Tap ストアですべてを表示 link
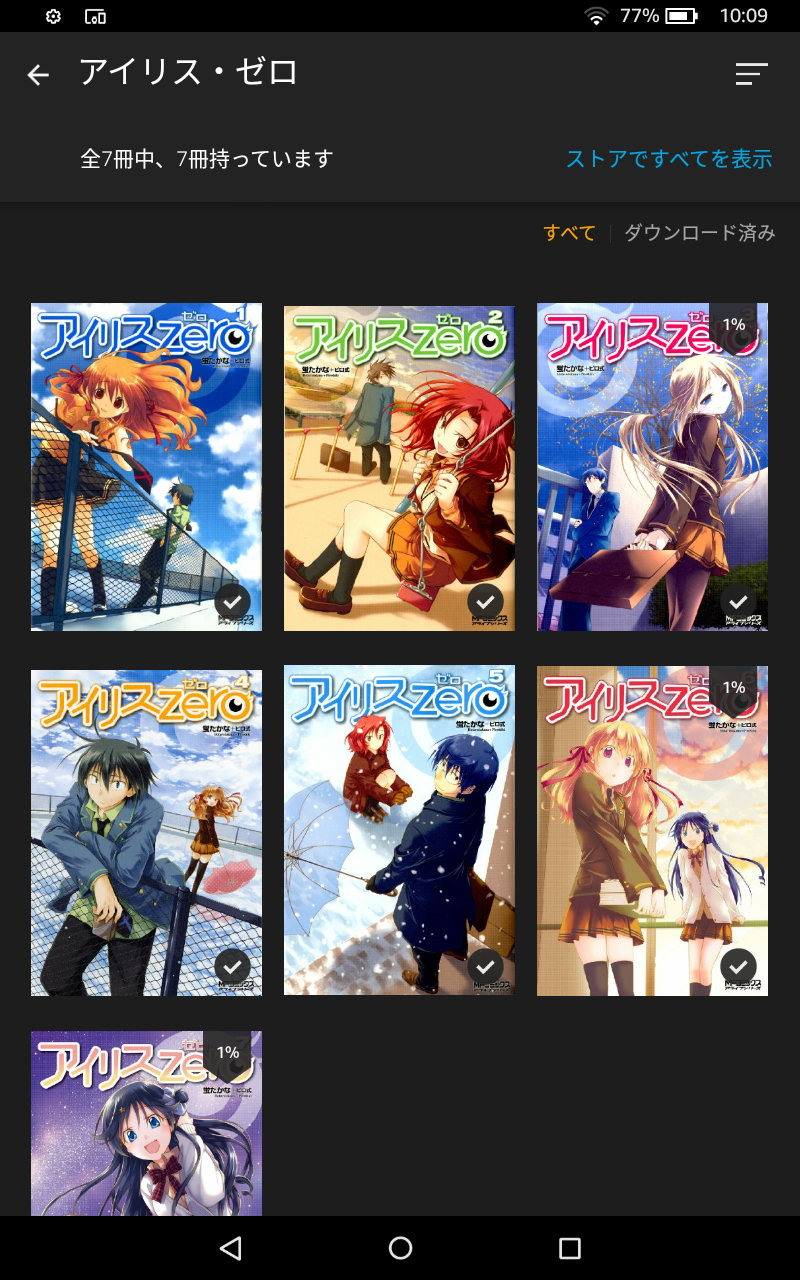The width and height of the screenshot is (800, 1280). coord(669,159)
